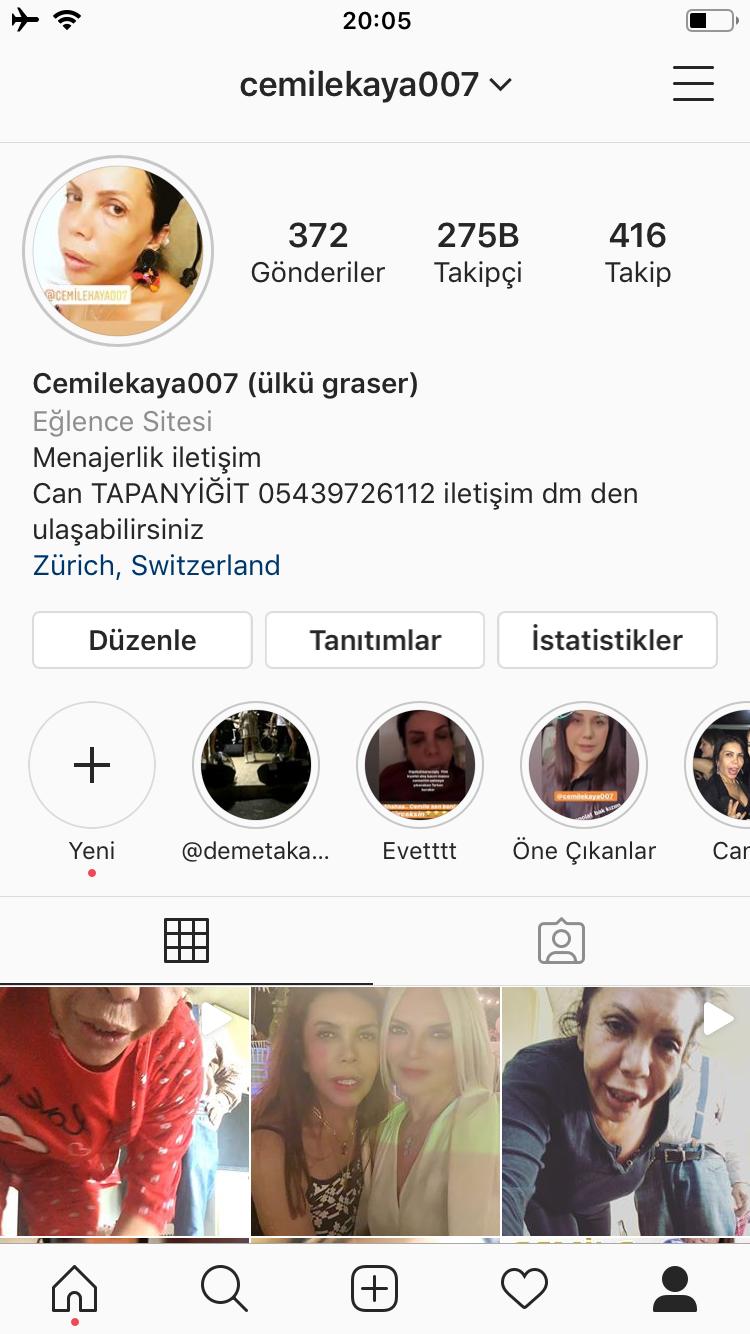
Task: Open the post with the blonde woman
Action: click(375, 1111)
